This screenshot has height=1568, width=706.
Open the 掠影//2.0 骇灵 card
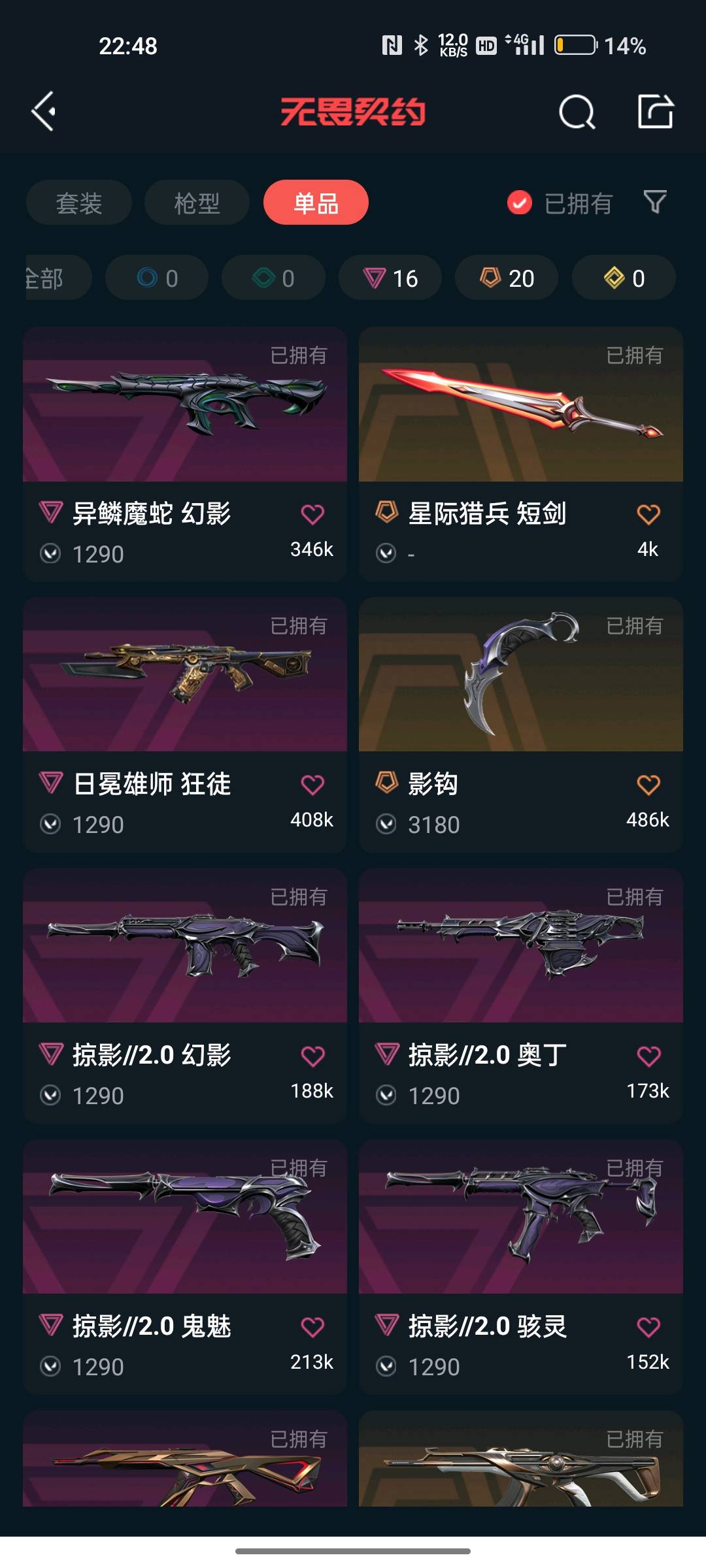tap(521, 1267)
